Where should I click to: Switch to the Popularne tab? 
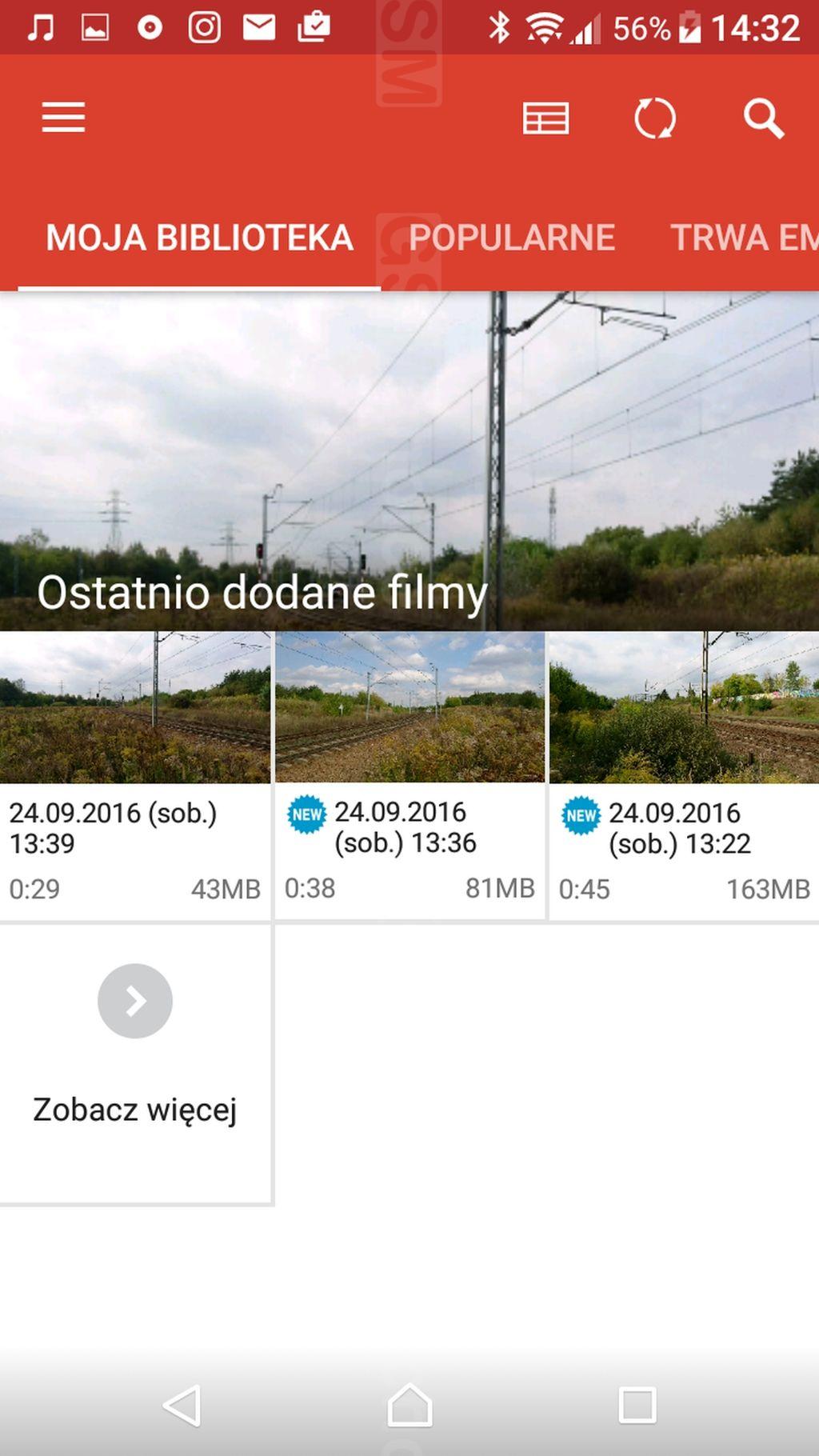tap(512, 238)
